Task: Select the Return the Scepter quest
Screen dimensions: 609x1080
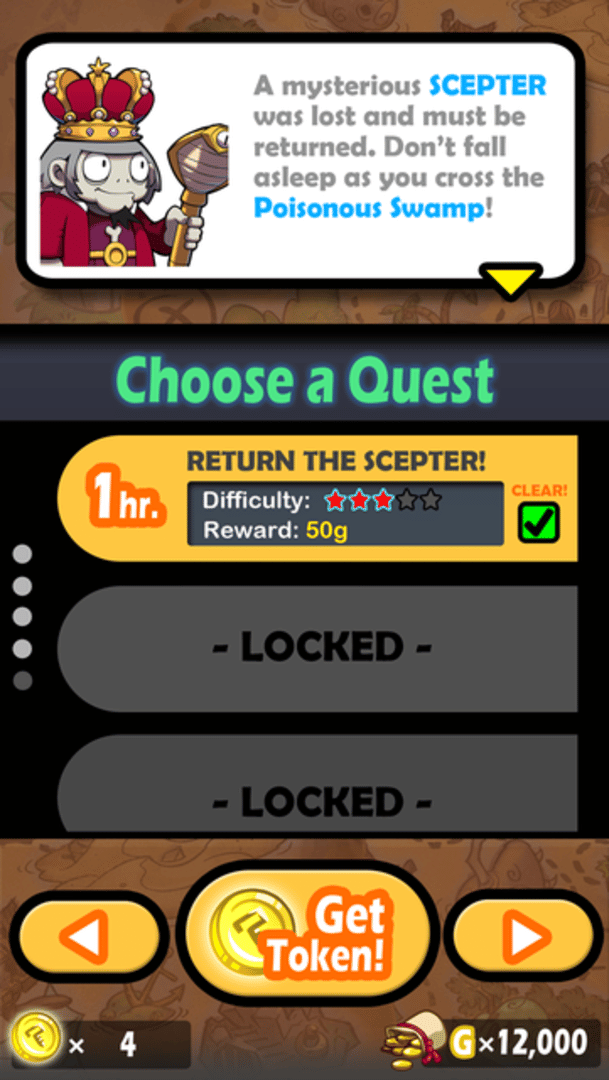Action: click(318, 497)
